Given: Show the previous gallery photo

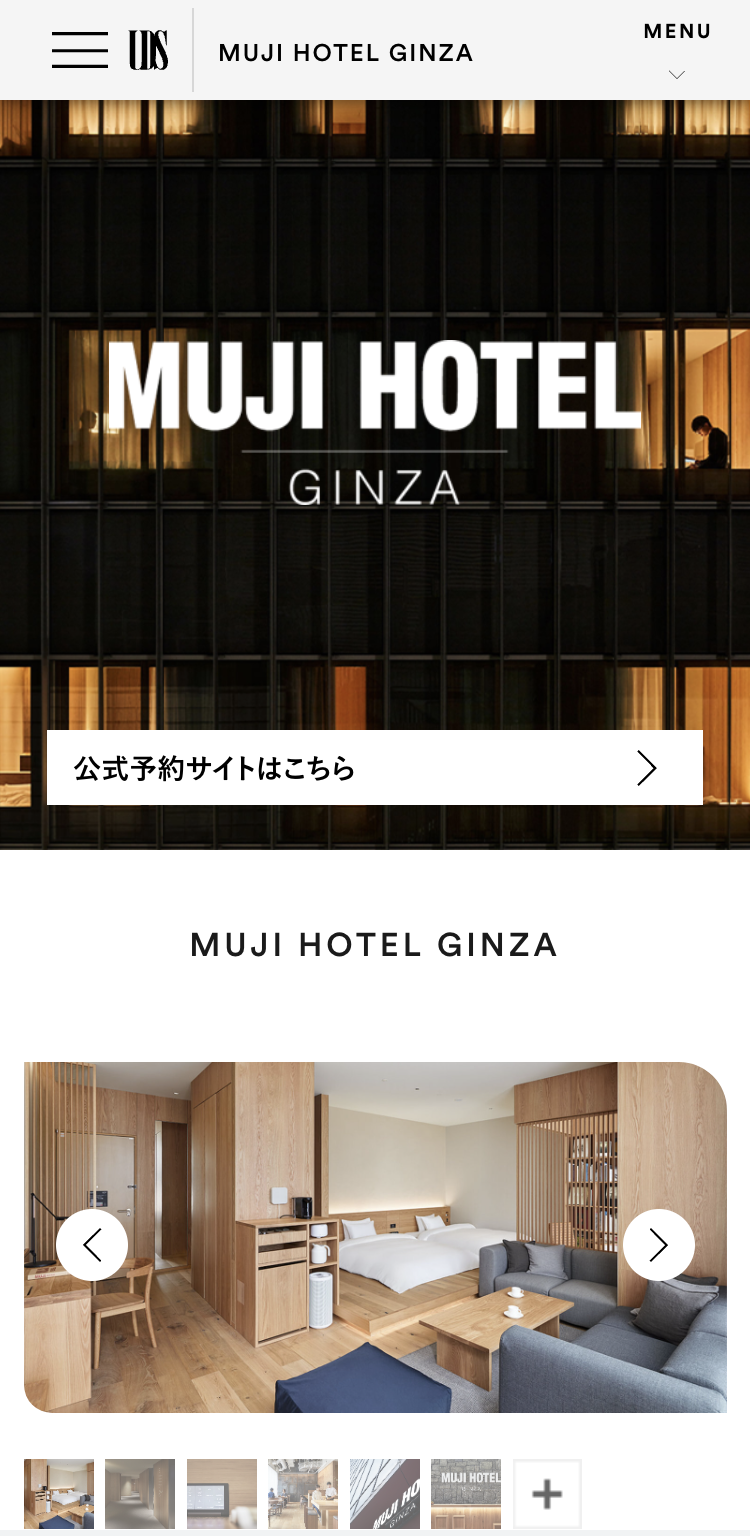Looking at the screenshot, I should [92, 1245].
